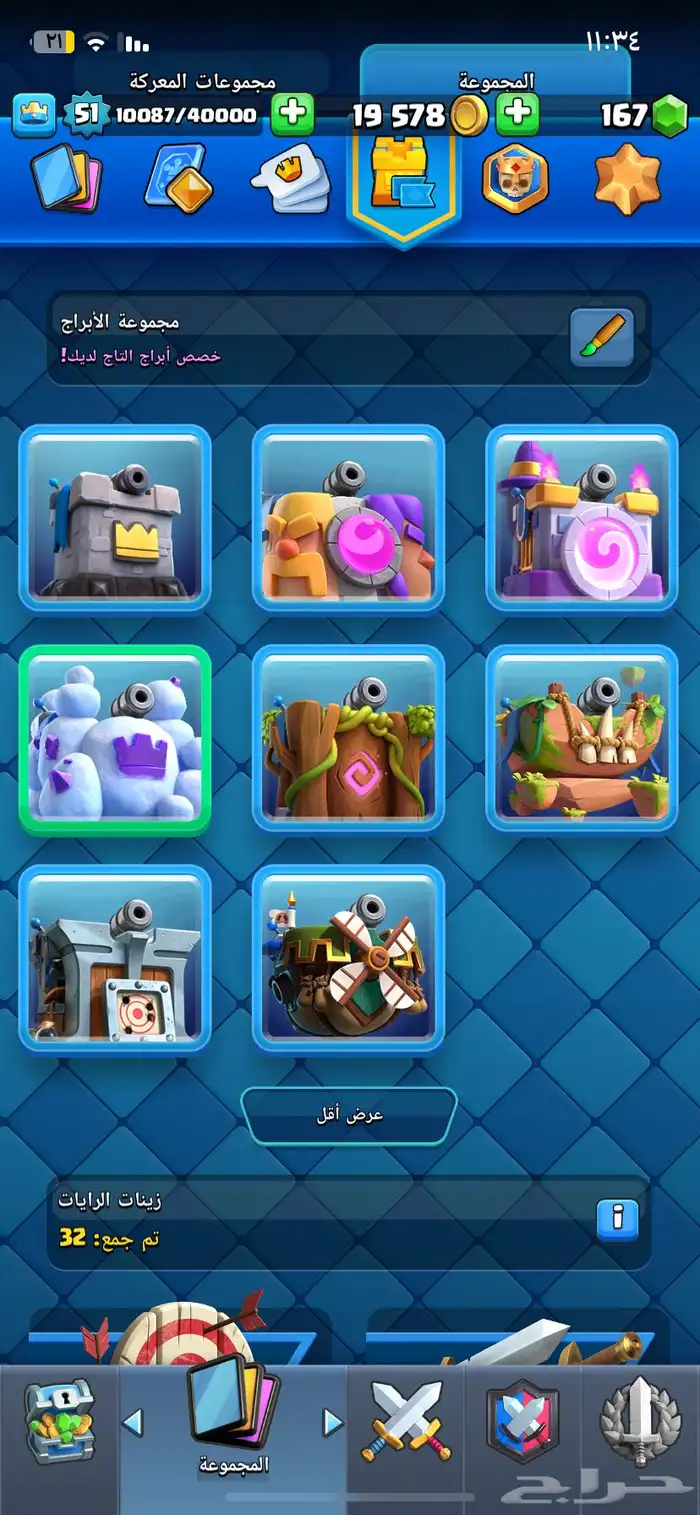
Task: Pick the windmill tower skin
Action: click(348, 959)
